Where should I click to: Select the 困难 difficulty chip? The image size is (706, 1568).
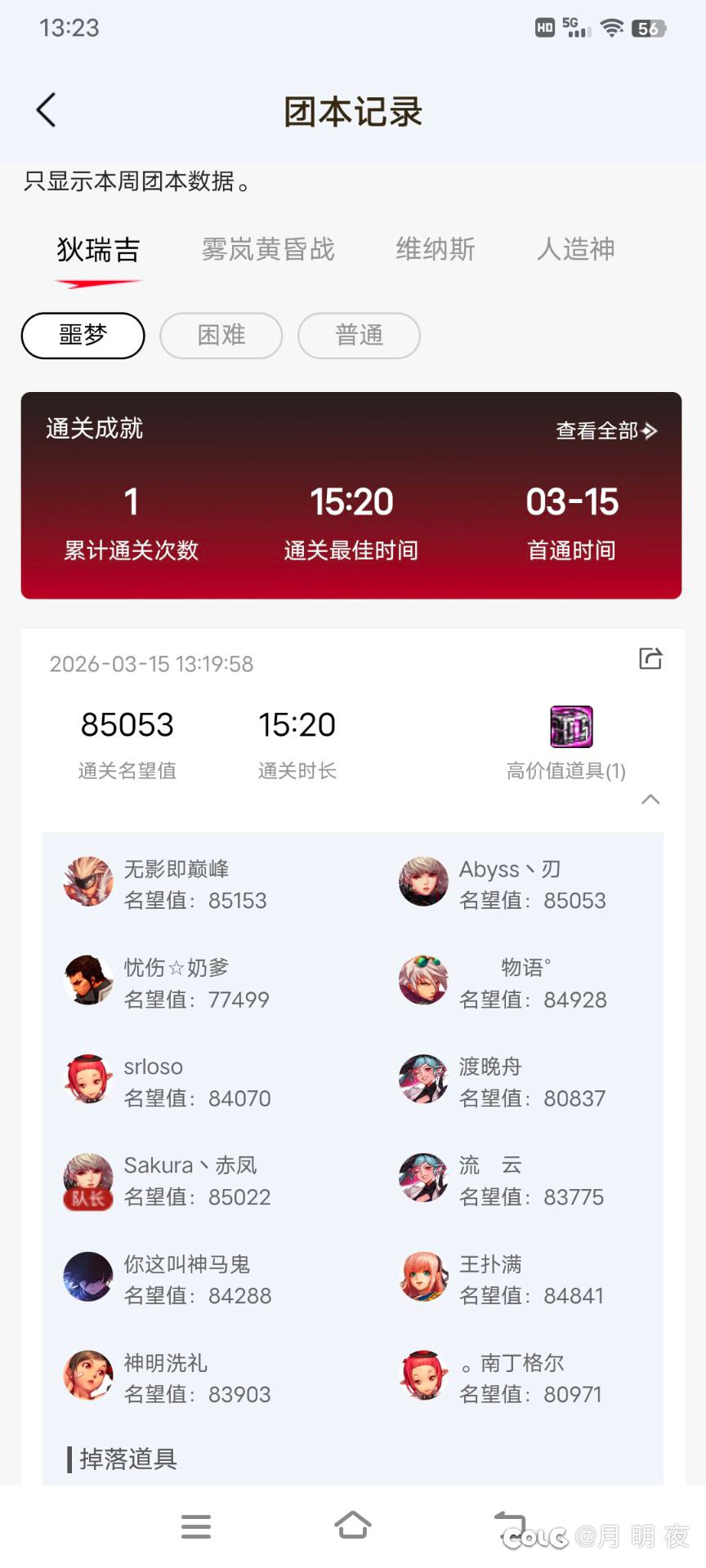(x=221, y=336)
